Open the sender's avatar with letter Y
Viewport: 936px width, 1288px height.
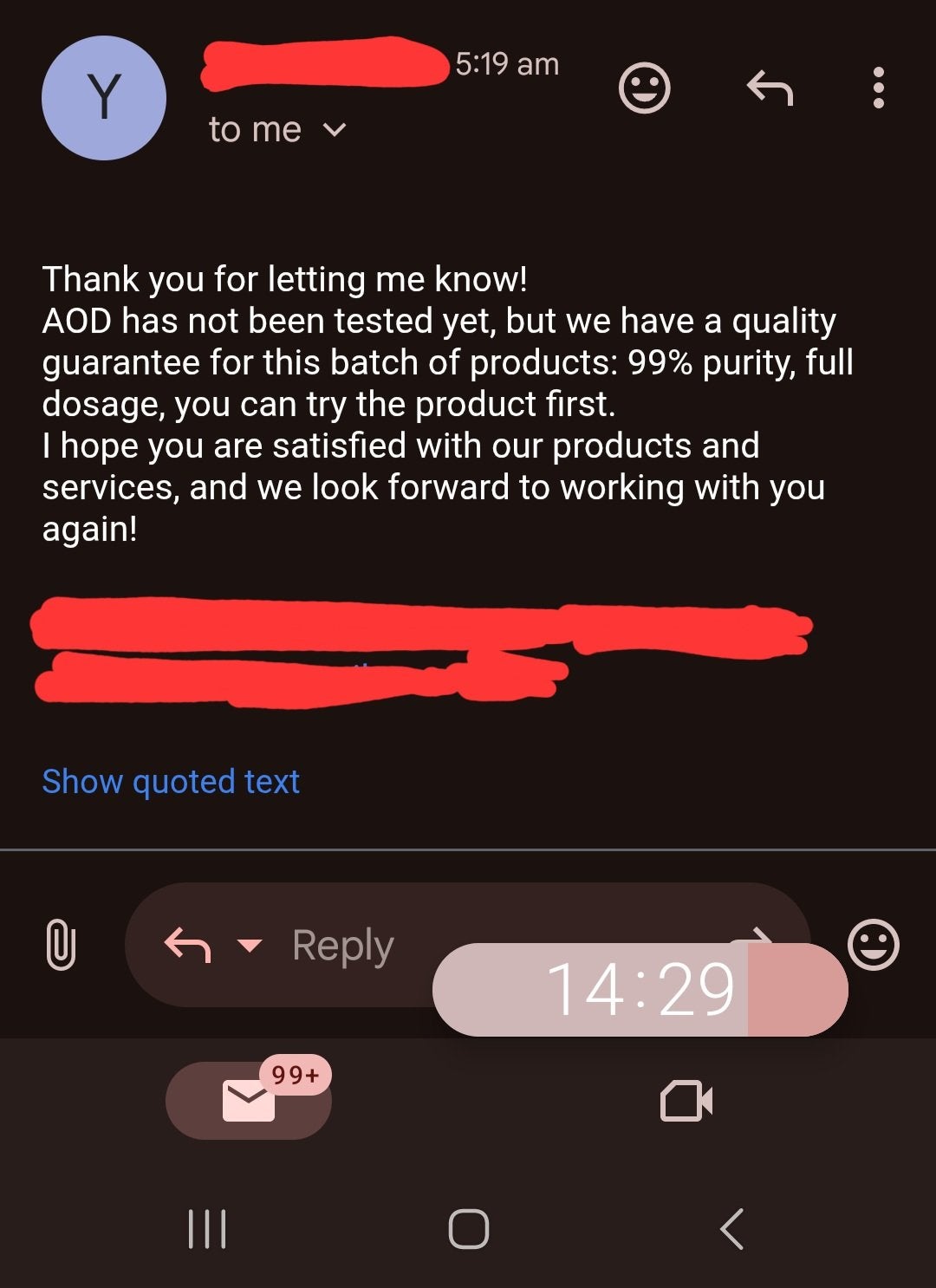point(104,97)
